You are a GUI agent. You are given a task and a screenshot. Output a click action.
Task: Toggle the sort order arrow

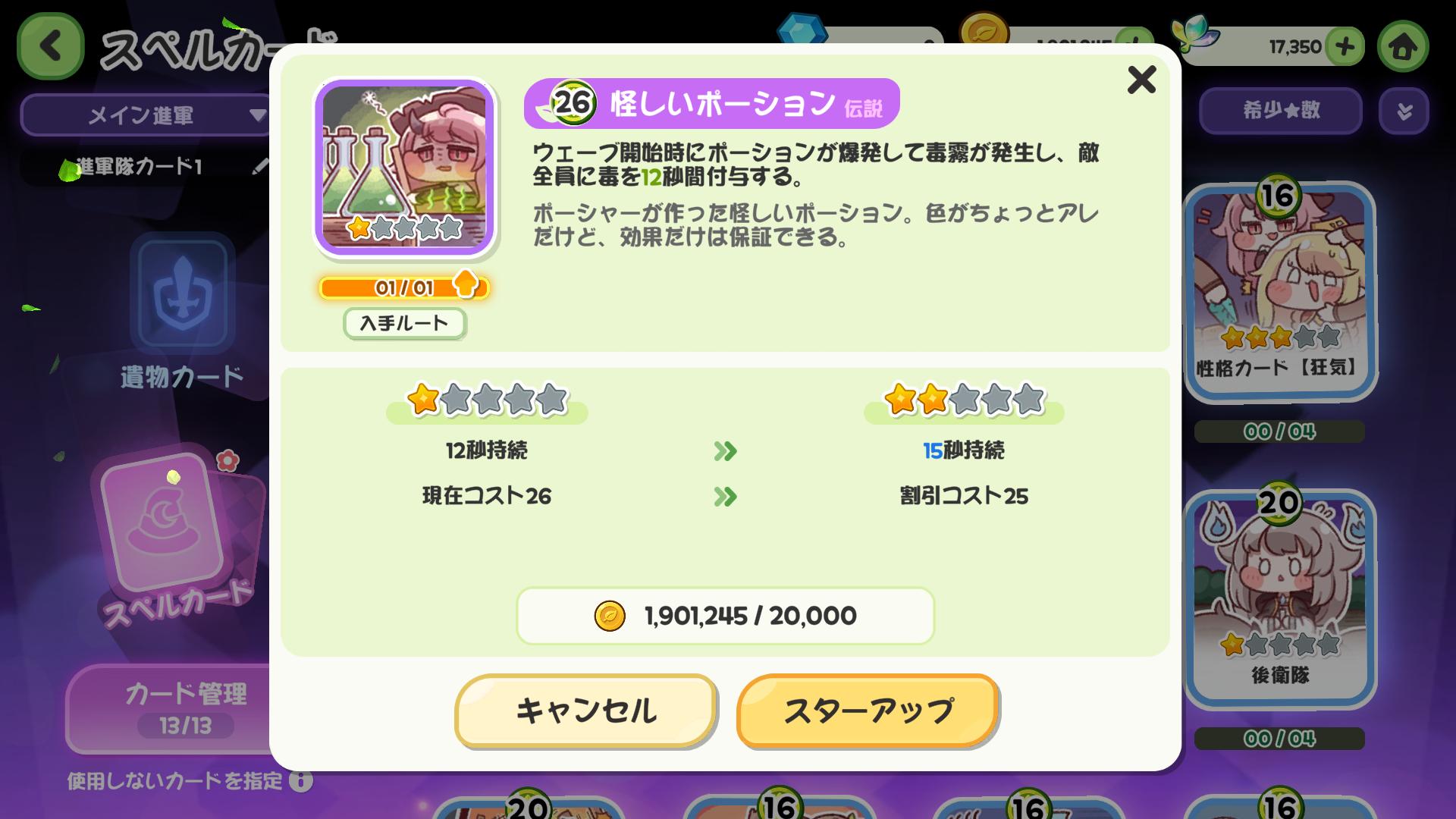[x=1404, y=111]
